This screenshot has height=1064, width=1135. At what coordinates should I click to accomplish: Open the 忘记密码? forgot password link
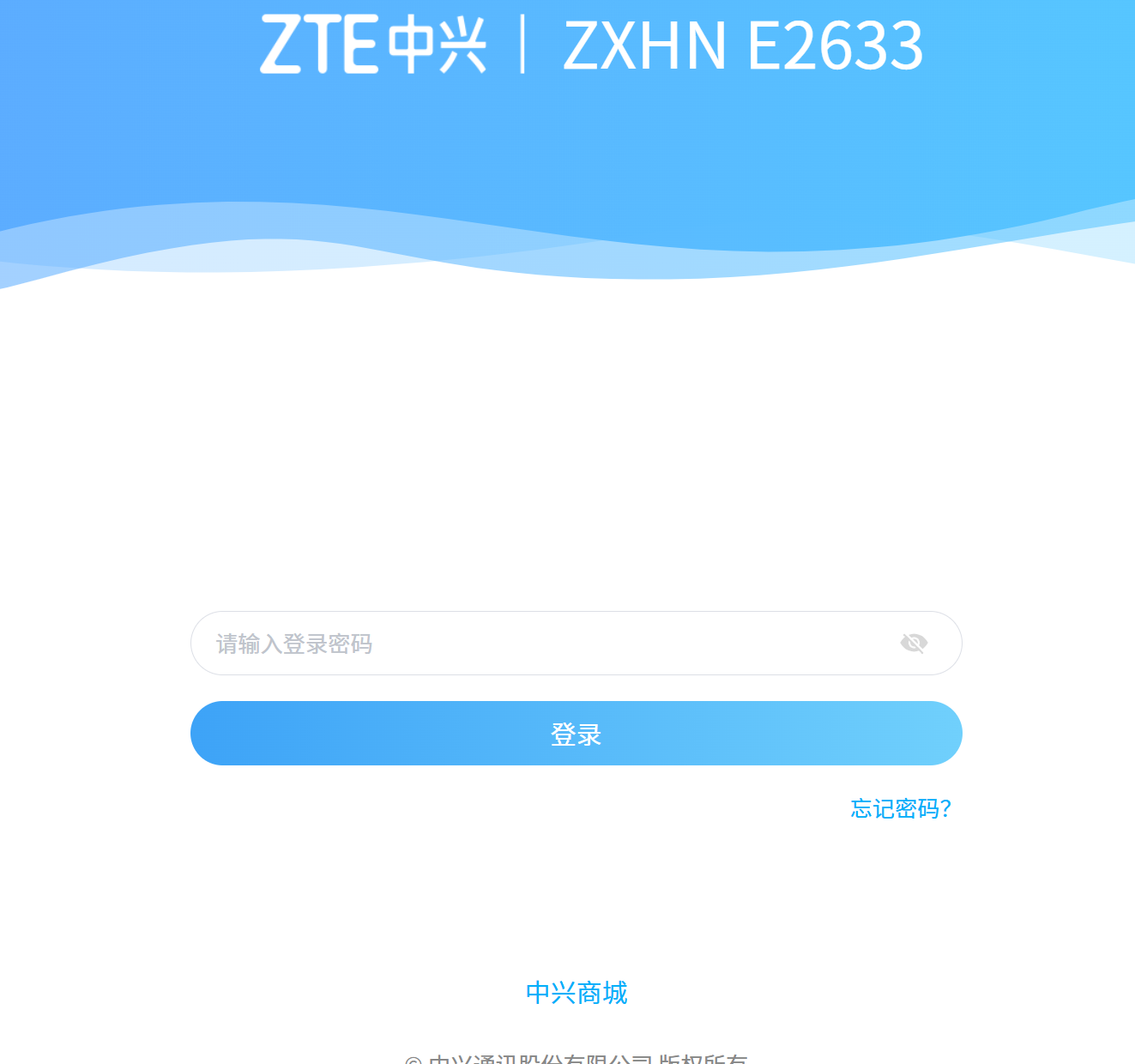click(x=901, y=808)
